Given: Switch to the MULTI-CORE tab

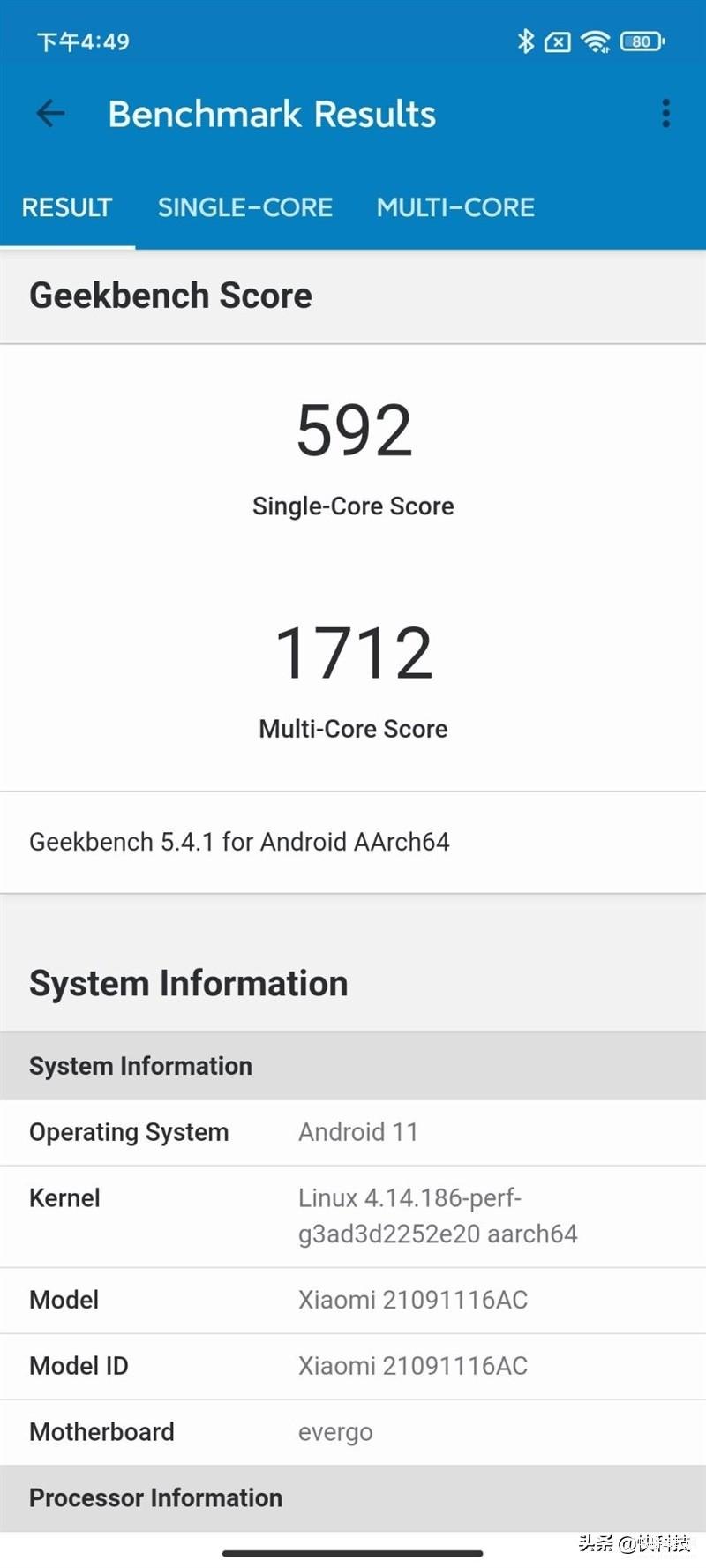Looking at the screenshot, I should pyautogui.click(x=455, y=207).
